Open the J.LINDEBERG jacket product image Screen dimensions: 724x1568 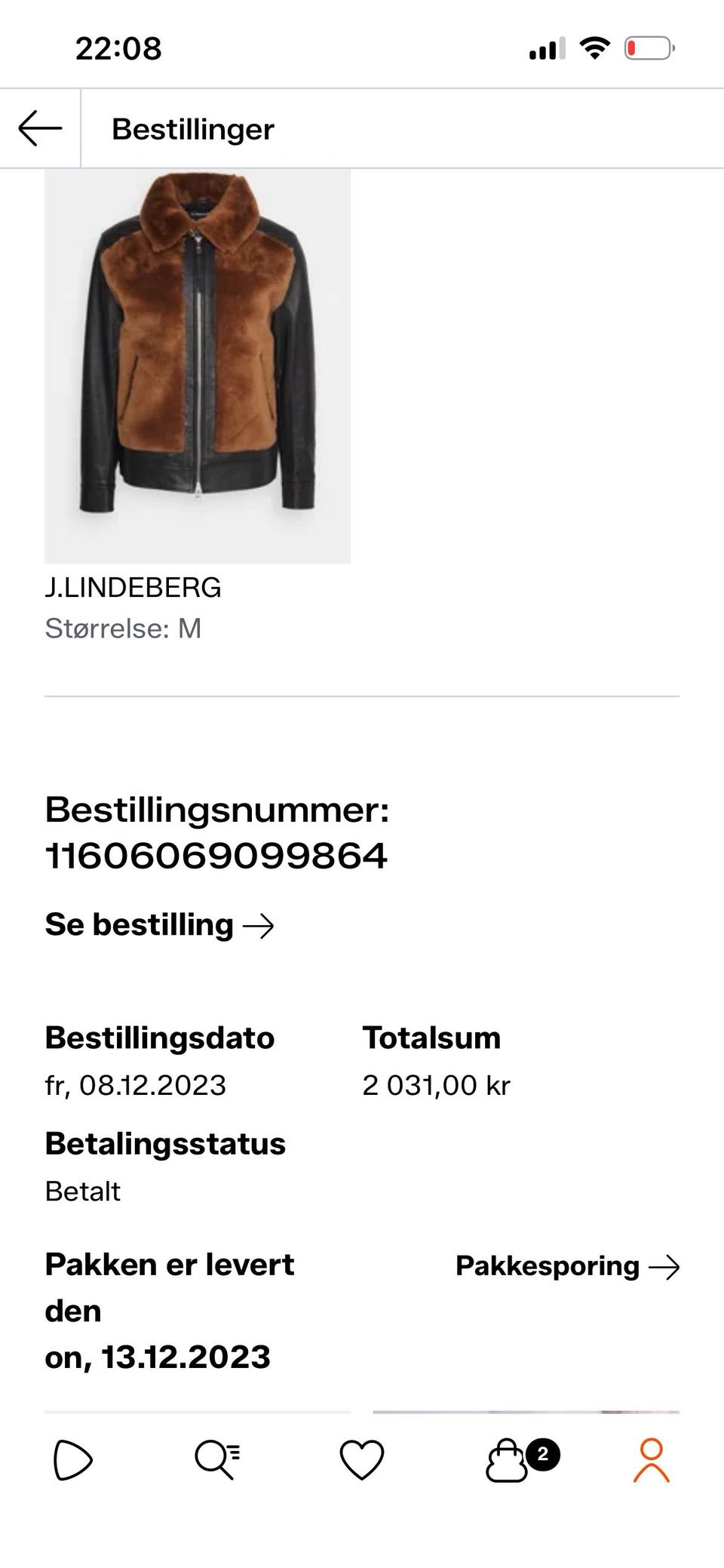coord(198,366)
